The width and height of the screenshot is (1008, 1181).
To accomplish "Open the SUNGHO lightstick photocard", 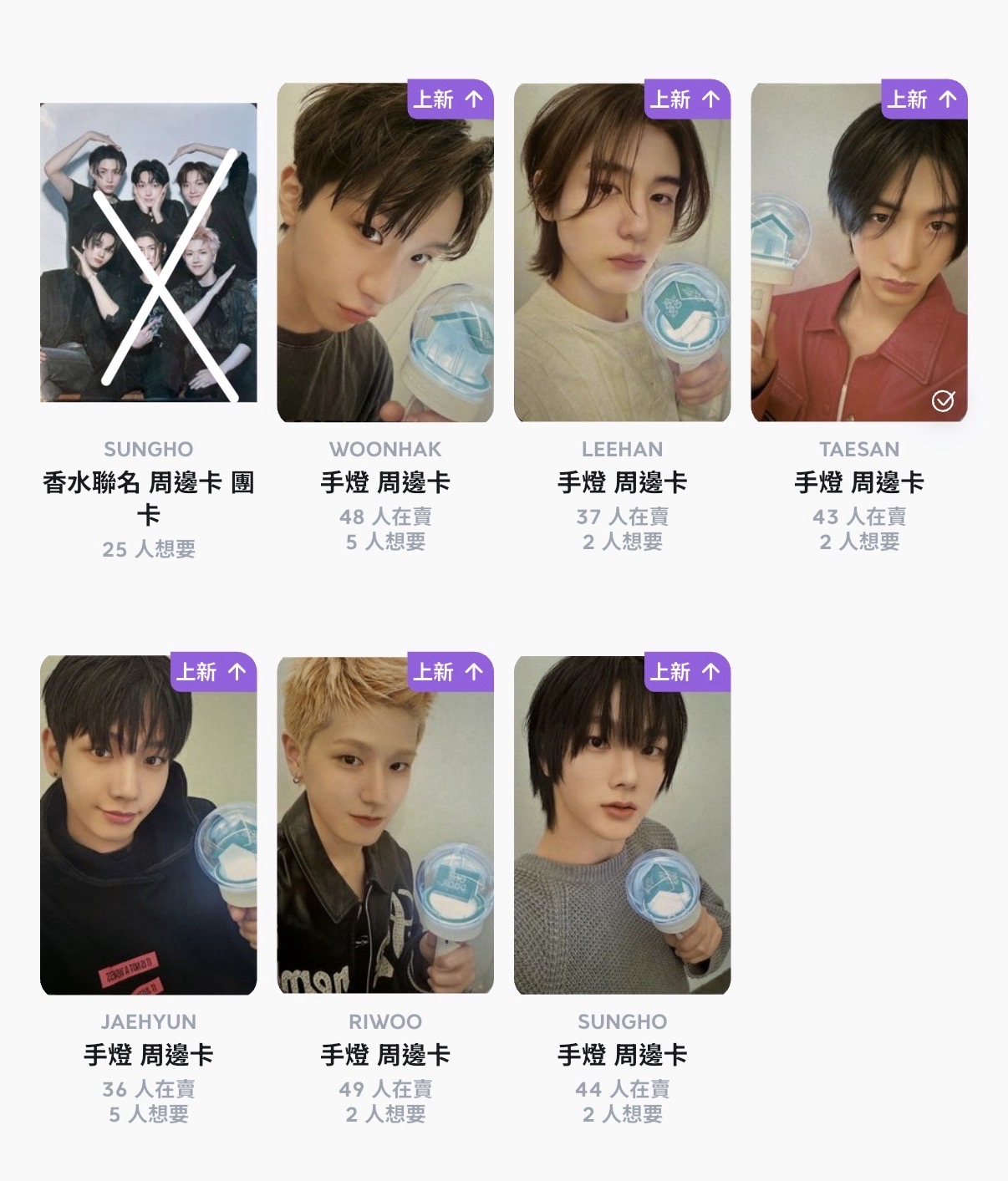I will pos(622,825).
